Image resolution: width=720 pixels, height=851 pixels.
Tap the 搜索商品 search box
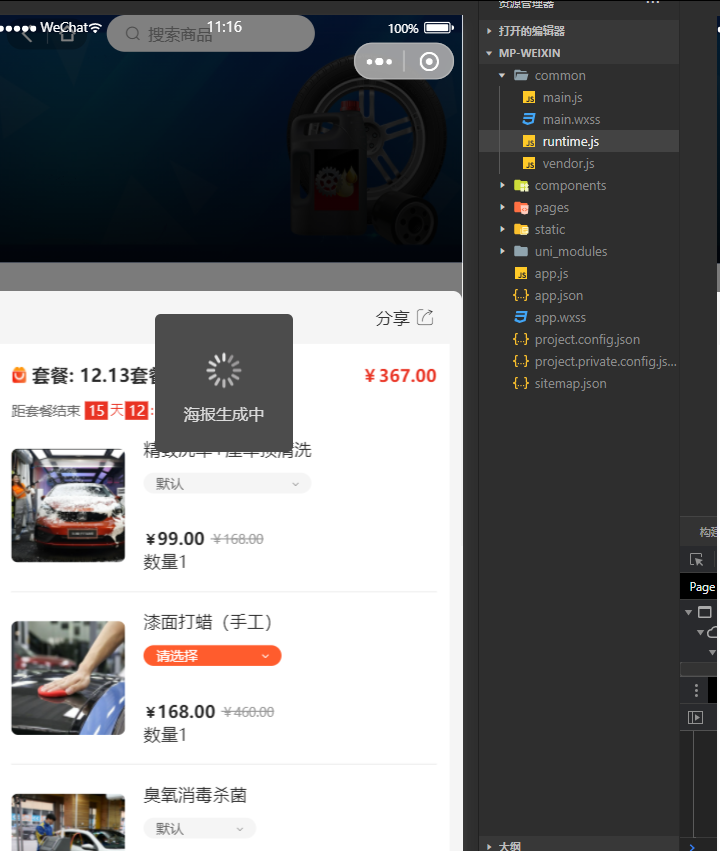click(210, 34)
